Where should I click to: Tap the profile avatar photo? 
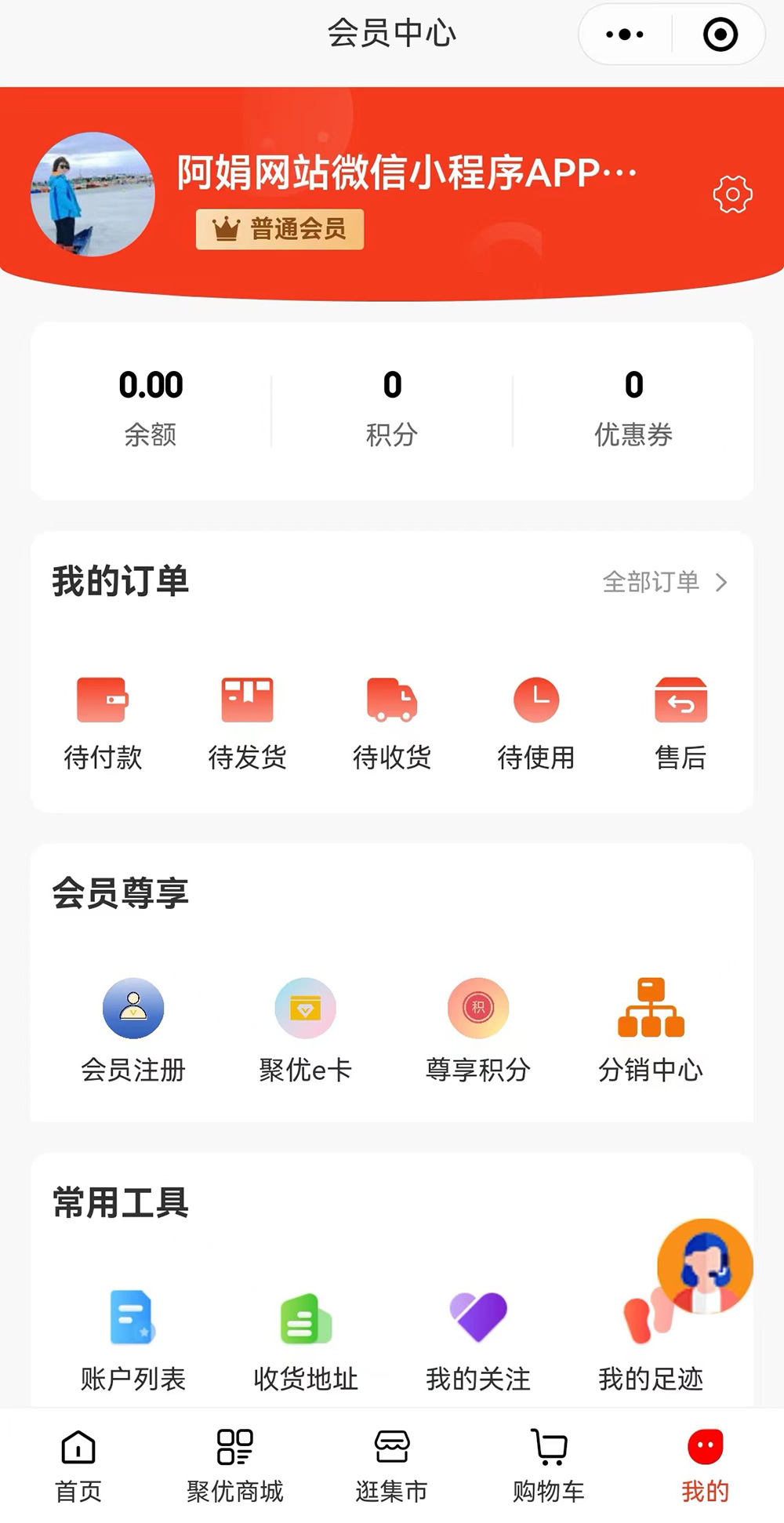[x=93, y=194]
